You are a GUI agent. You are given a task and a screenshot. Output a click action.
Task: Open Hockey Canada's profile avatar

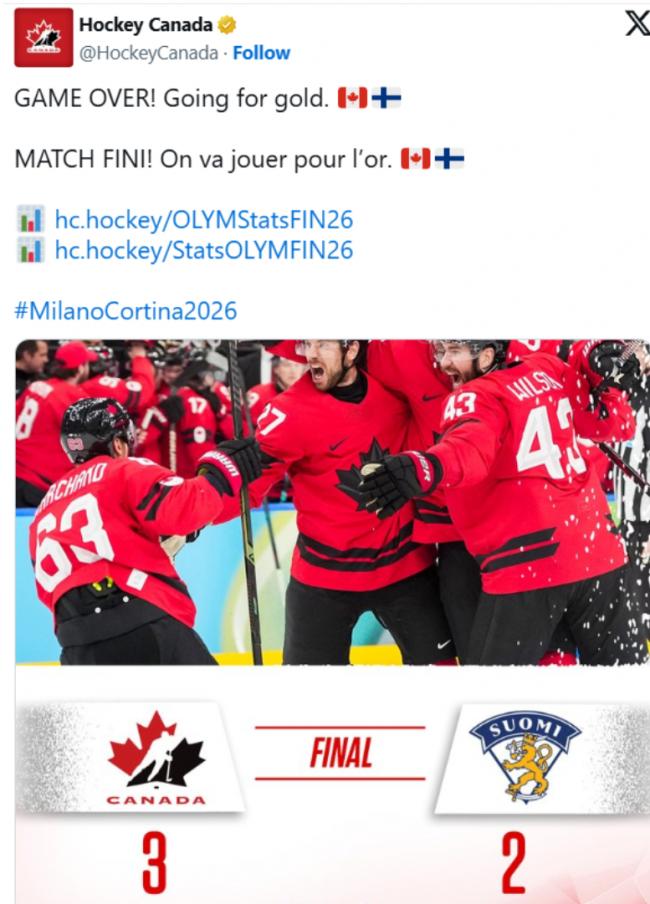point(43,37)
